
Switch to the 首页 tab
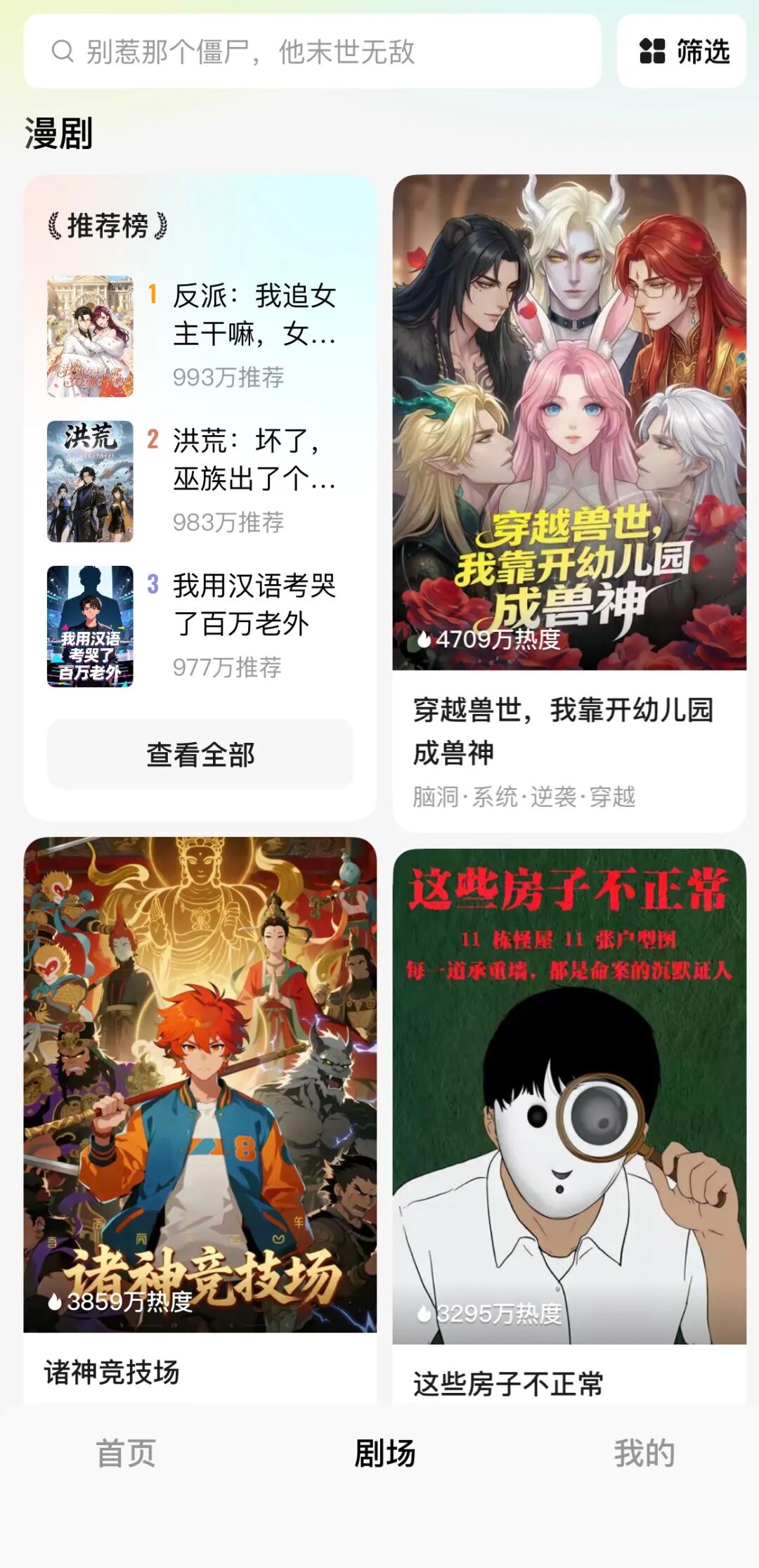pos(126,1453)
